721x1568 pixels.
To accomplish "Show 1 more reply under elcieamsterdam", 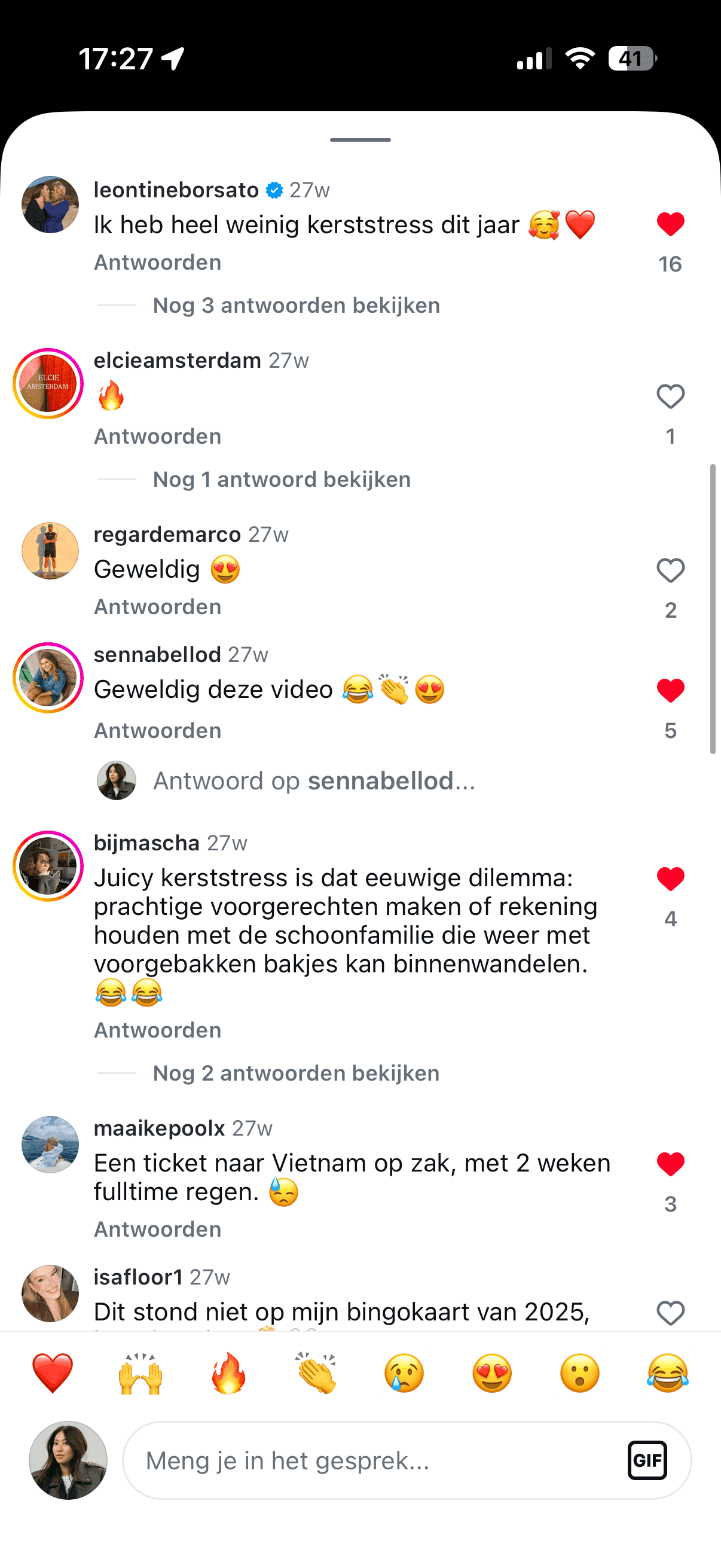I will (x=282, y=480).
